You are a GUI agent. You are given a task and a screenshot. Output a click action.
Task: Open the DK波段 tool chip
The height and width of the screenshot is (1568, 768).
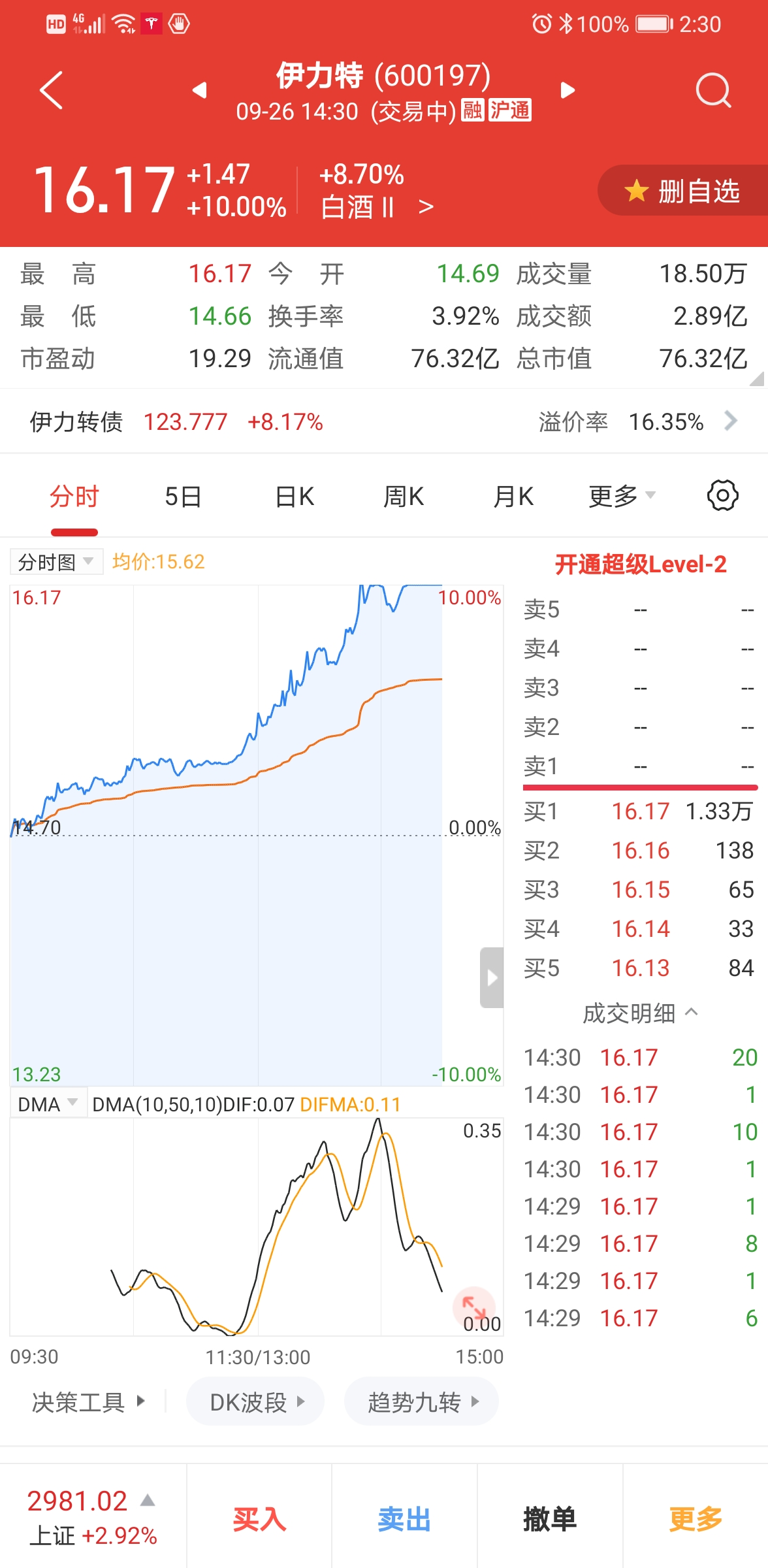pos(255,1401)
